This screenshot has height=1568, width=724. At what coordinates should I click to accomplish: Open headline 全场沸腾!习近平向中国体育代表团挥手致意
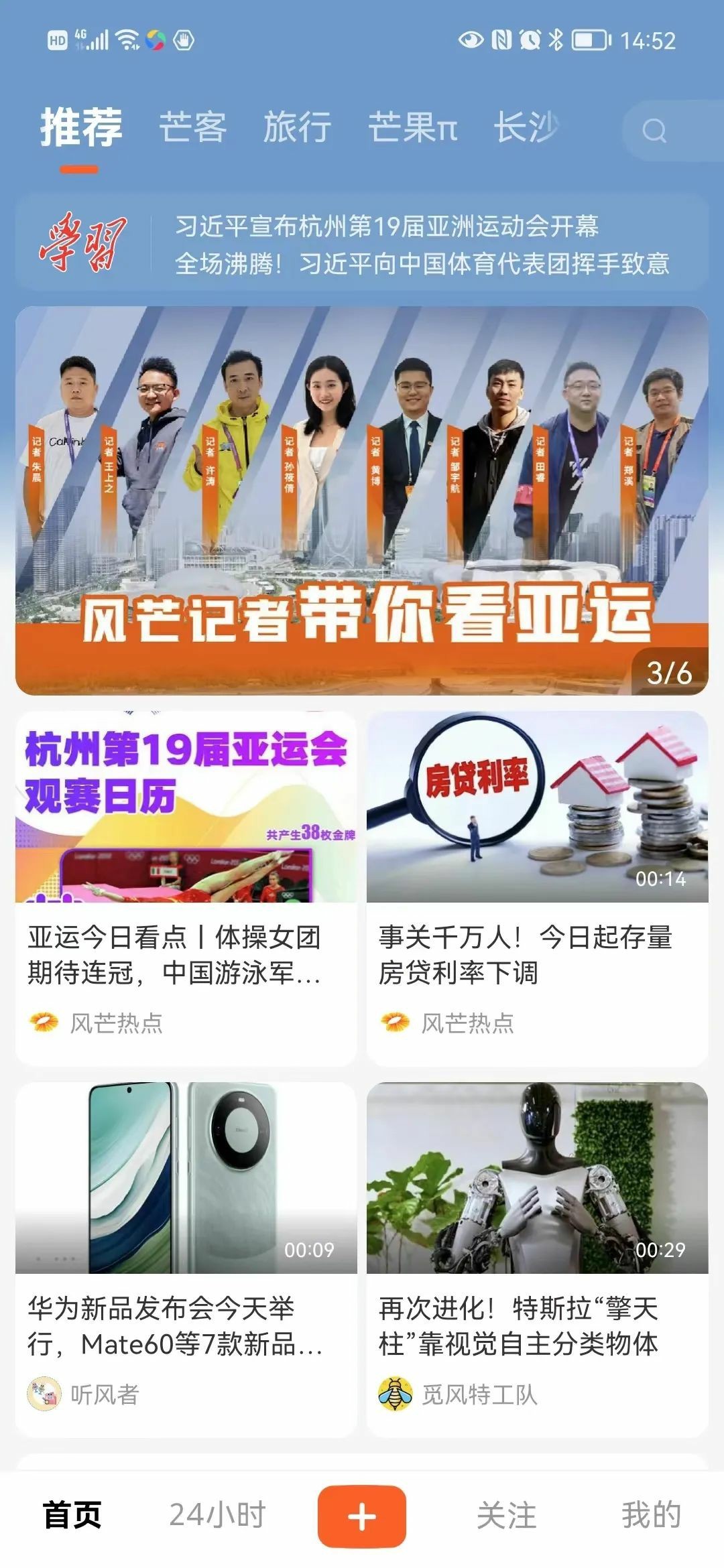pyautogui.click(x=422, y=264)
